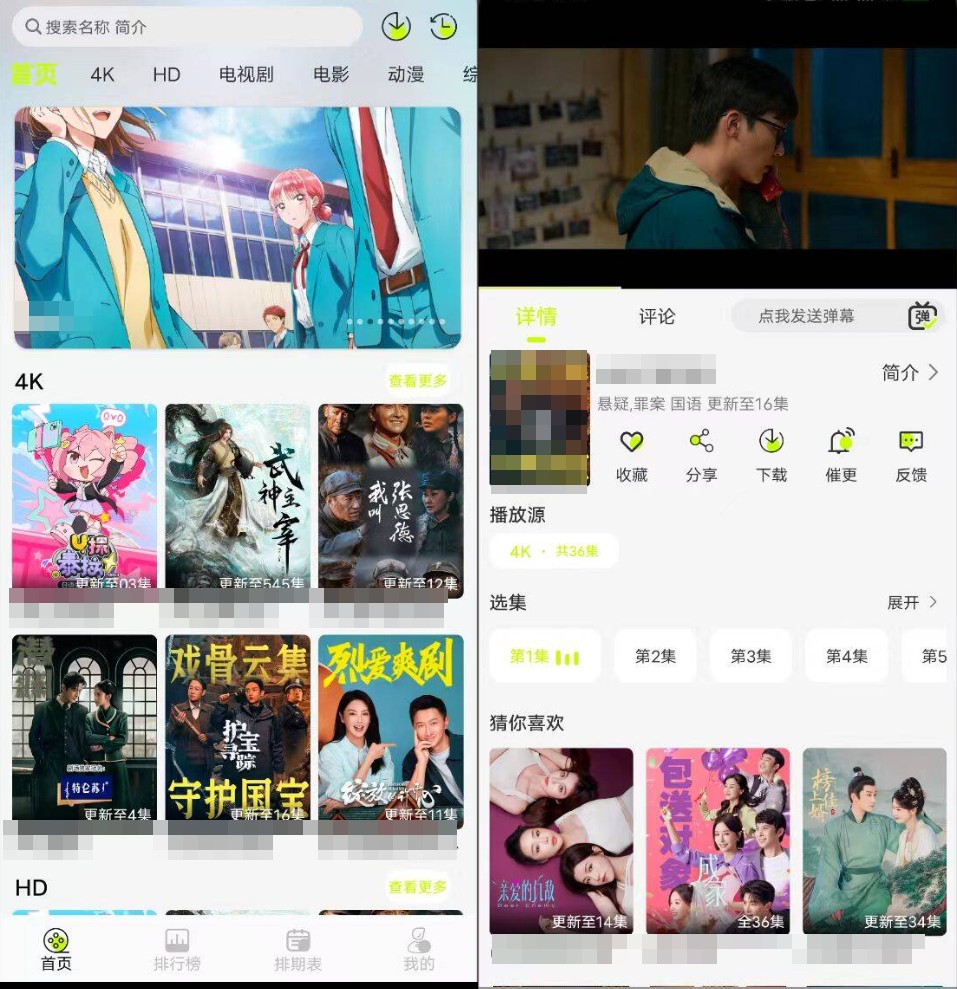
Task: Tap the magnifier icon in the search bar
Action: (34, 26)
